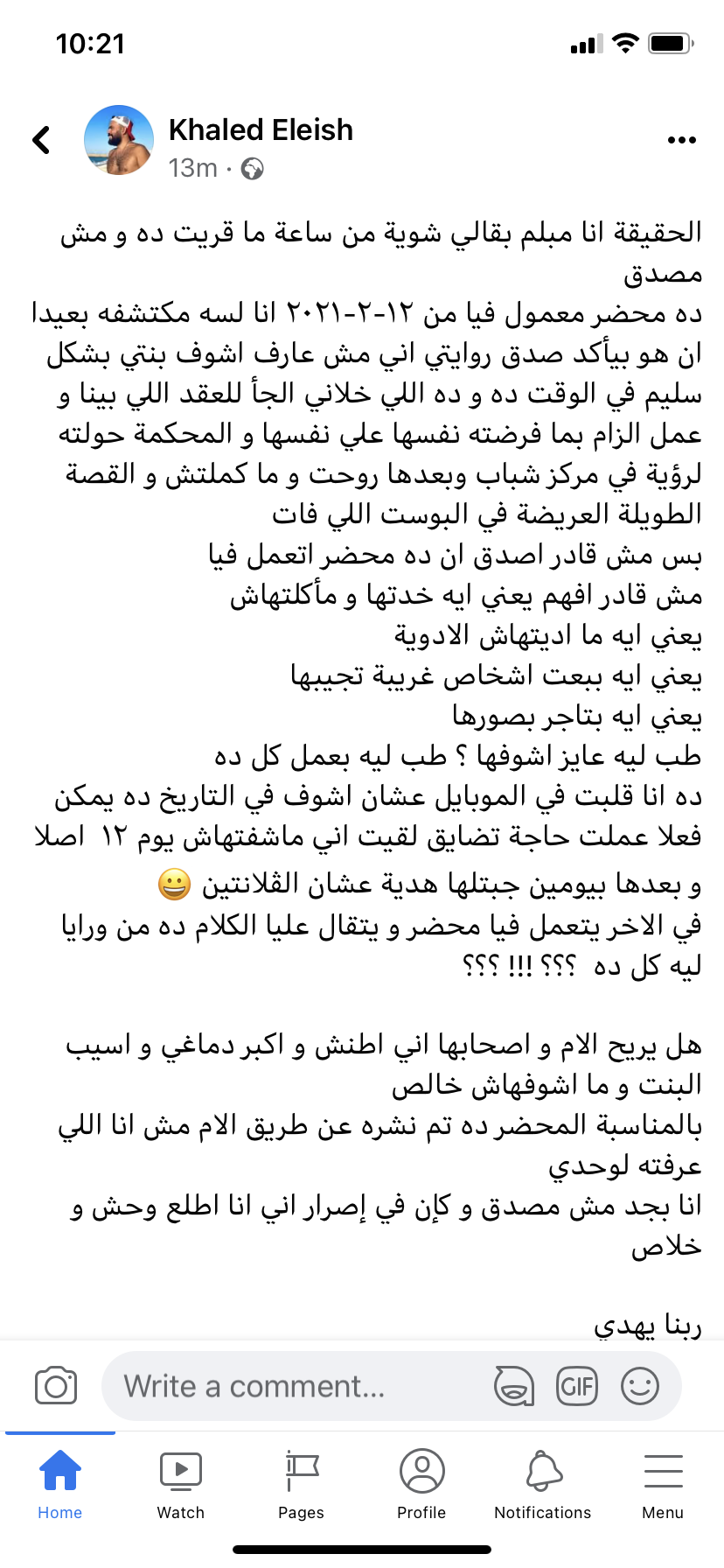Open the emoji picker in comment box
The image size is (724, 1568).
640,1386
